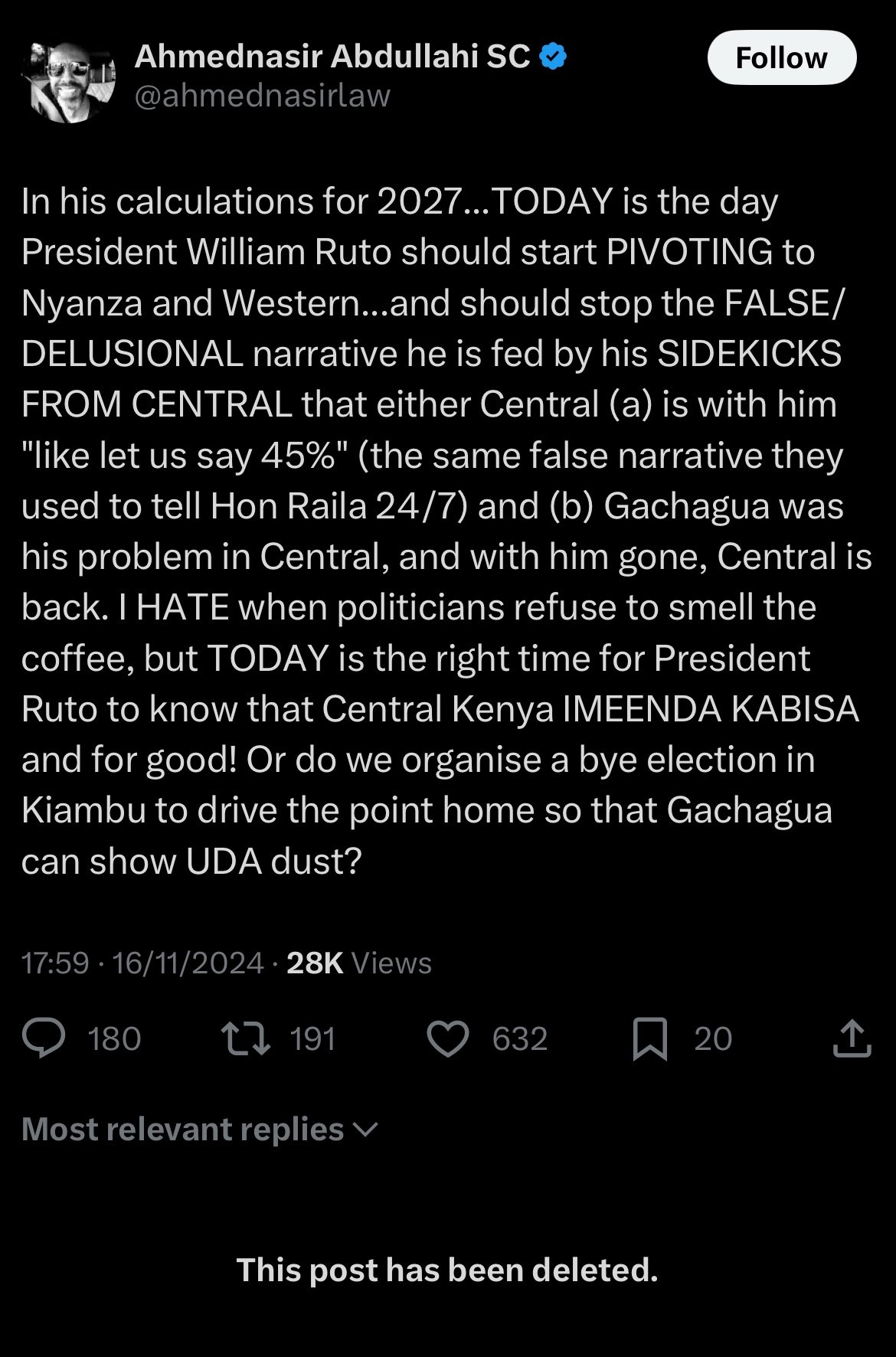896x1357 pixels.
Task: Open the @ahmednasirlaw profile handle
Action: [x=263, y=96]
